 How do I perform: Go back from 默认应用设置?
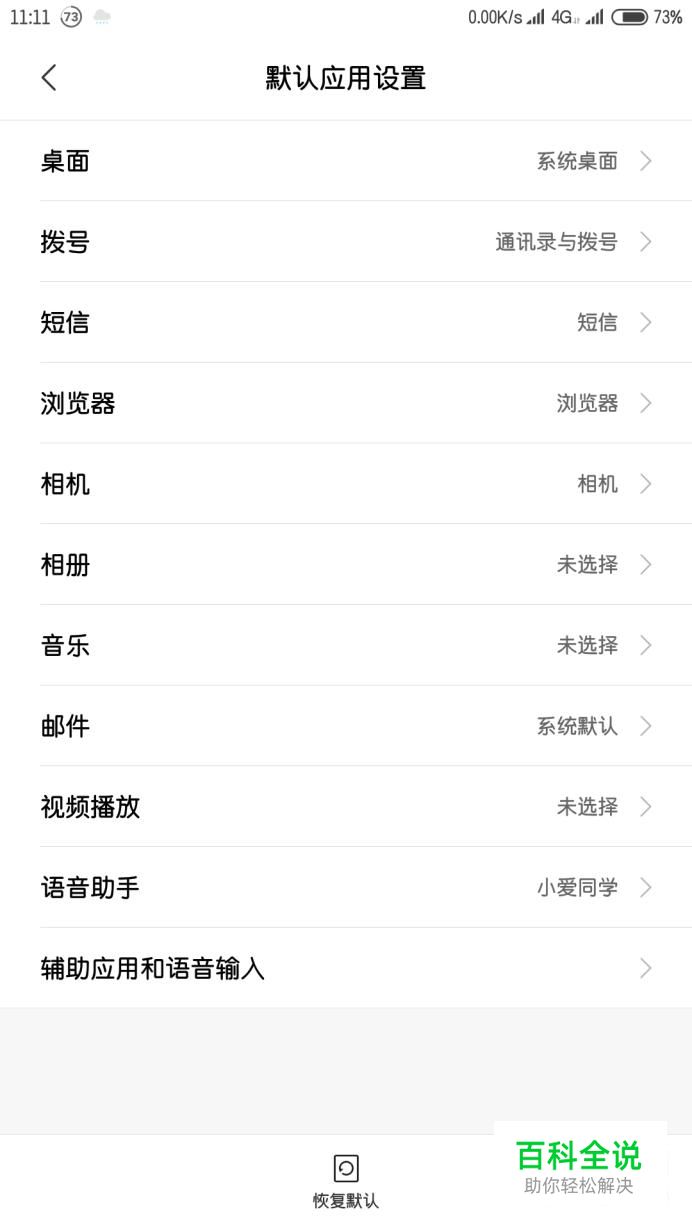[x=49, y=78]
